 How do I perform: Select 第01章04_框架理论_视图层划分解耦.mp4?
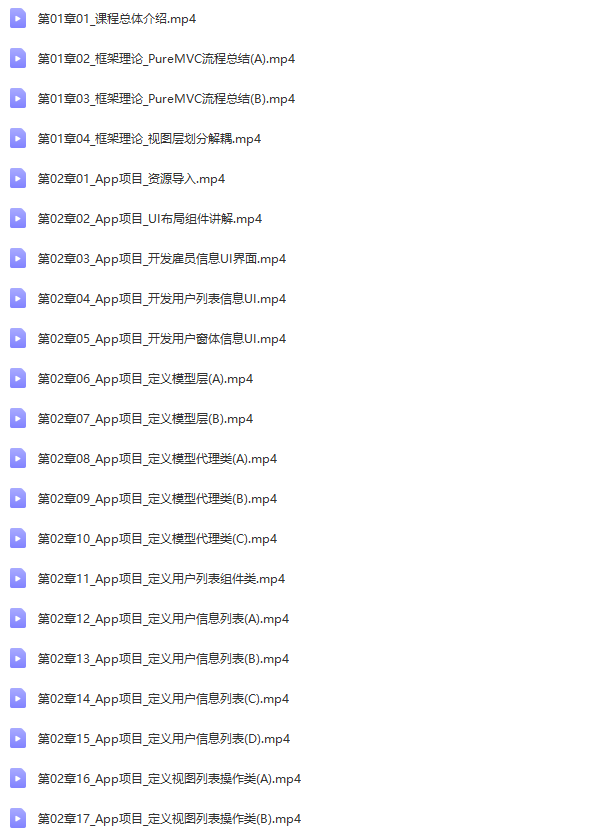click(149, 139)
